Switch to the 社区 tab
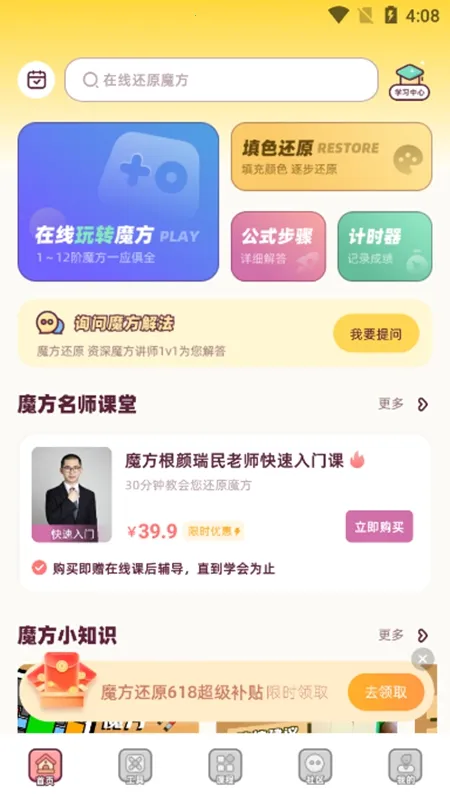 click(315, 766)
